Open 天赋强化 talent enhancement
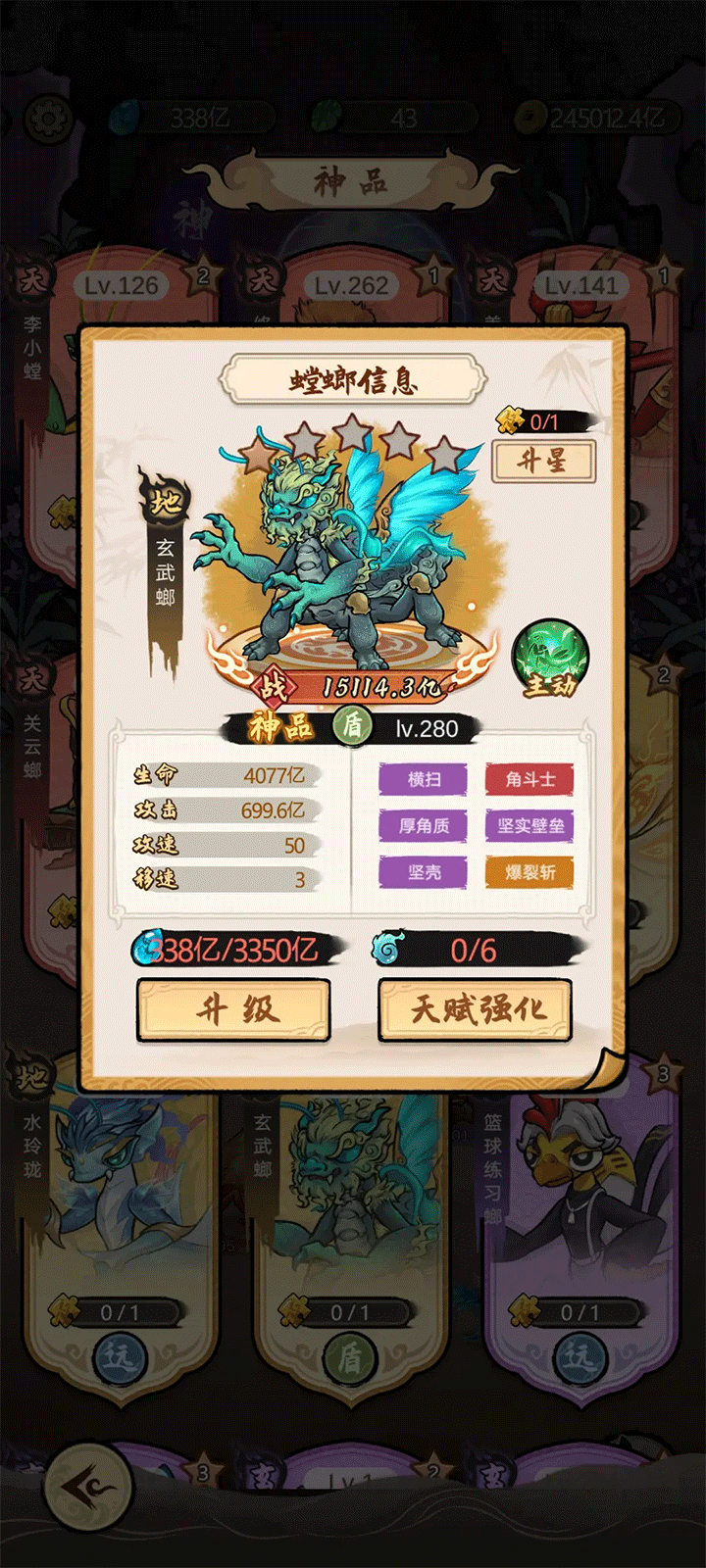Viewport: 706px width, 1568px height. (476, 1009)
